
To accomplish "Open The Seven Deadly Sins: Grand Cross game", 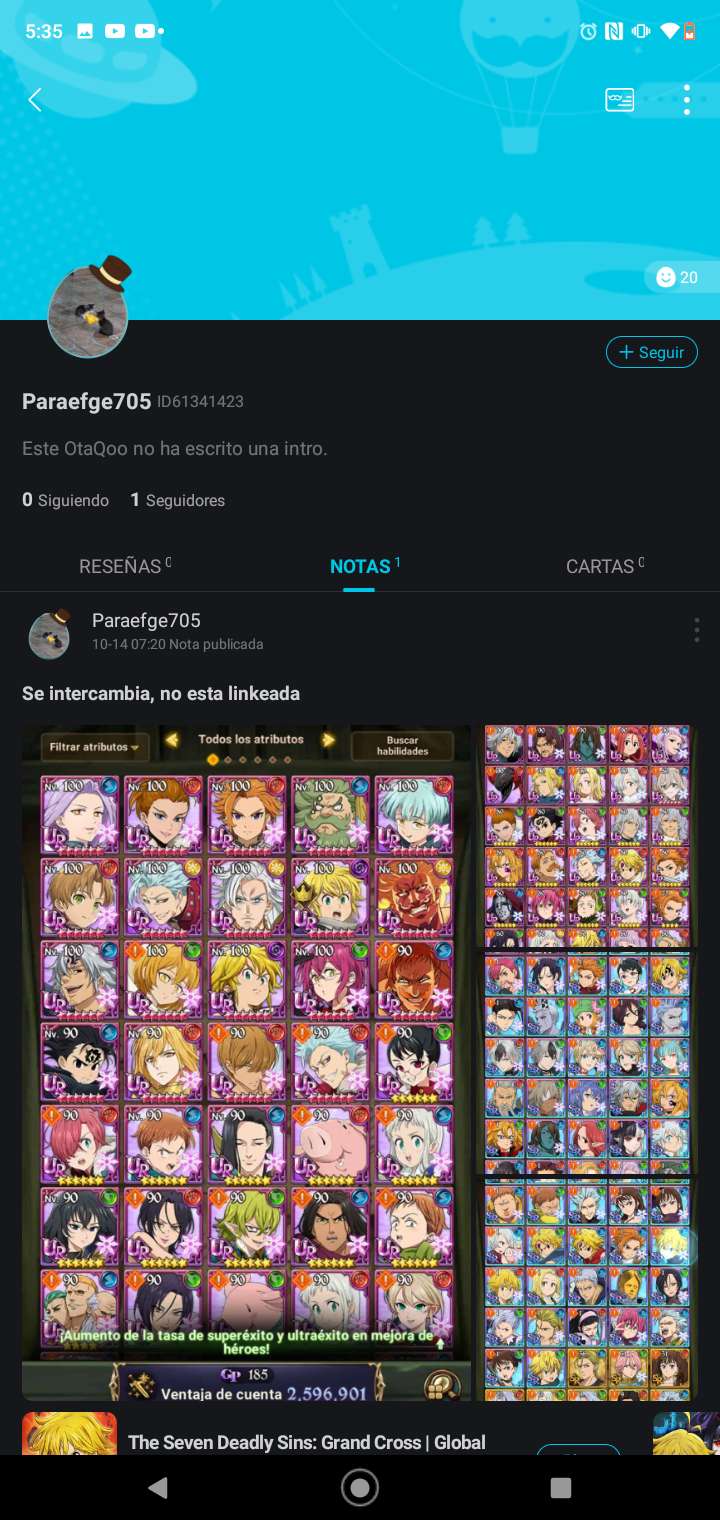I will (x=306, y=1442).
